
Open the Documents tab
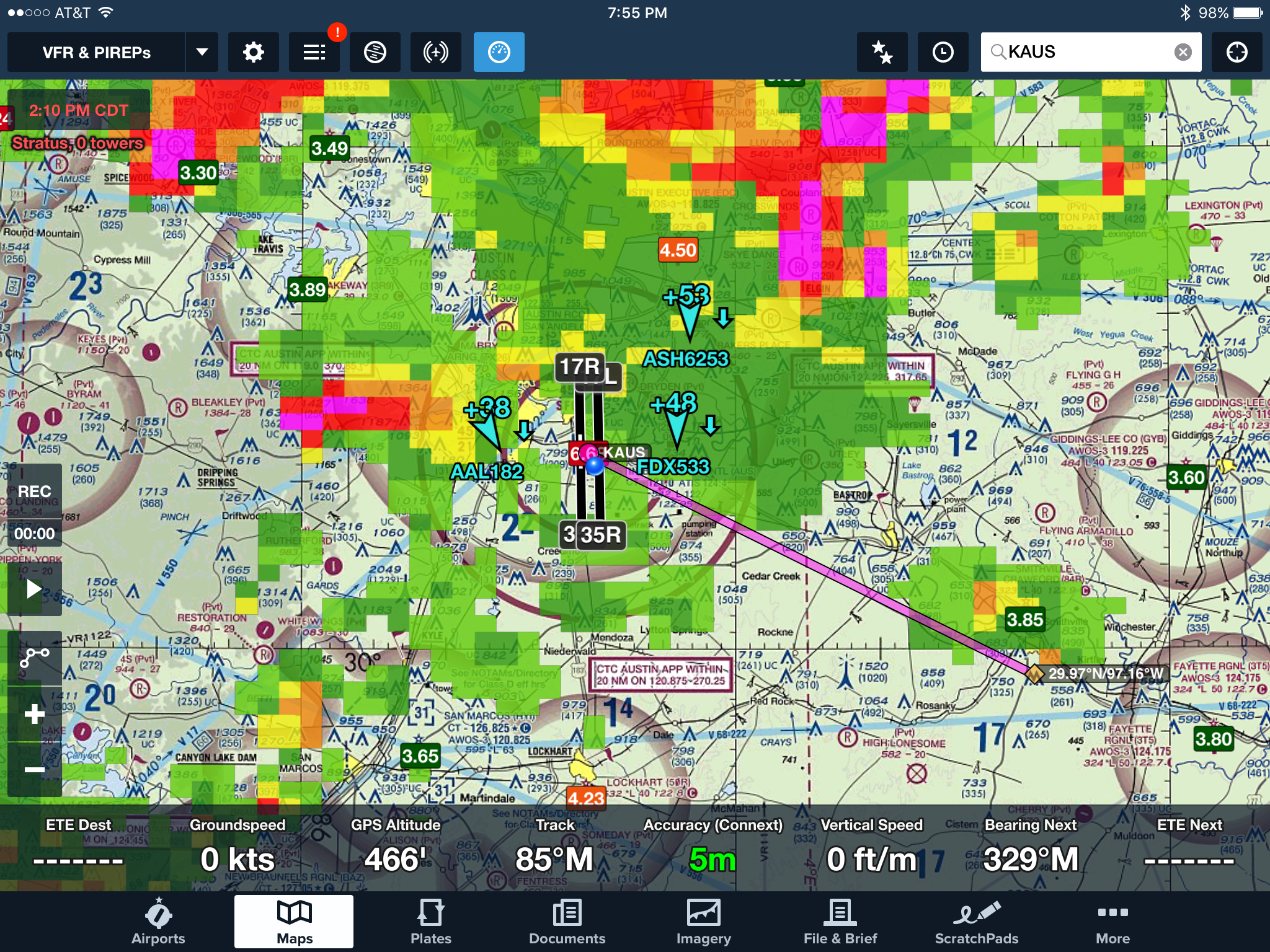coord(567,922)
